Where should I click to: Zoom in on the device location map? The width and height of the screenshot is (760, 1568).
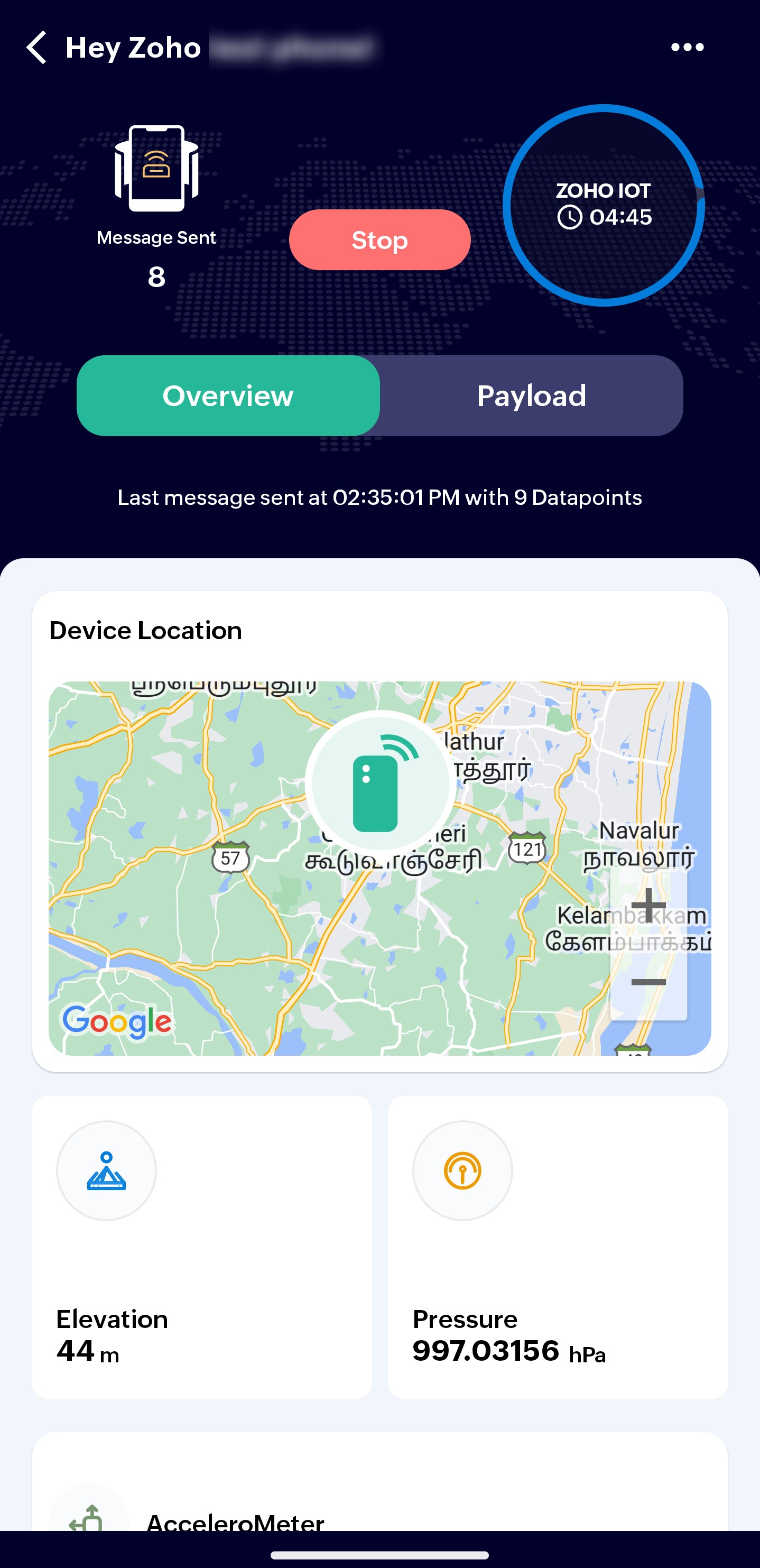coord(648,906)
